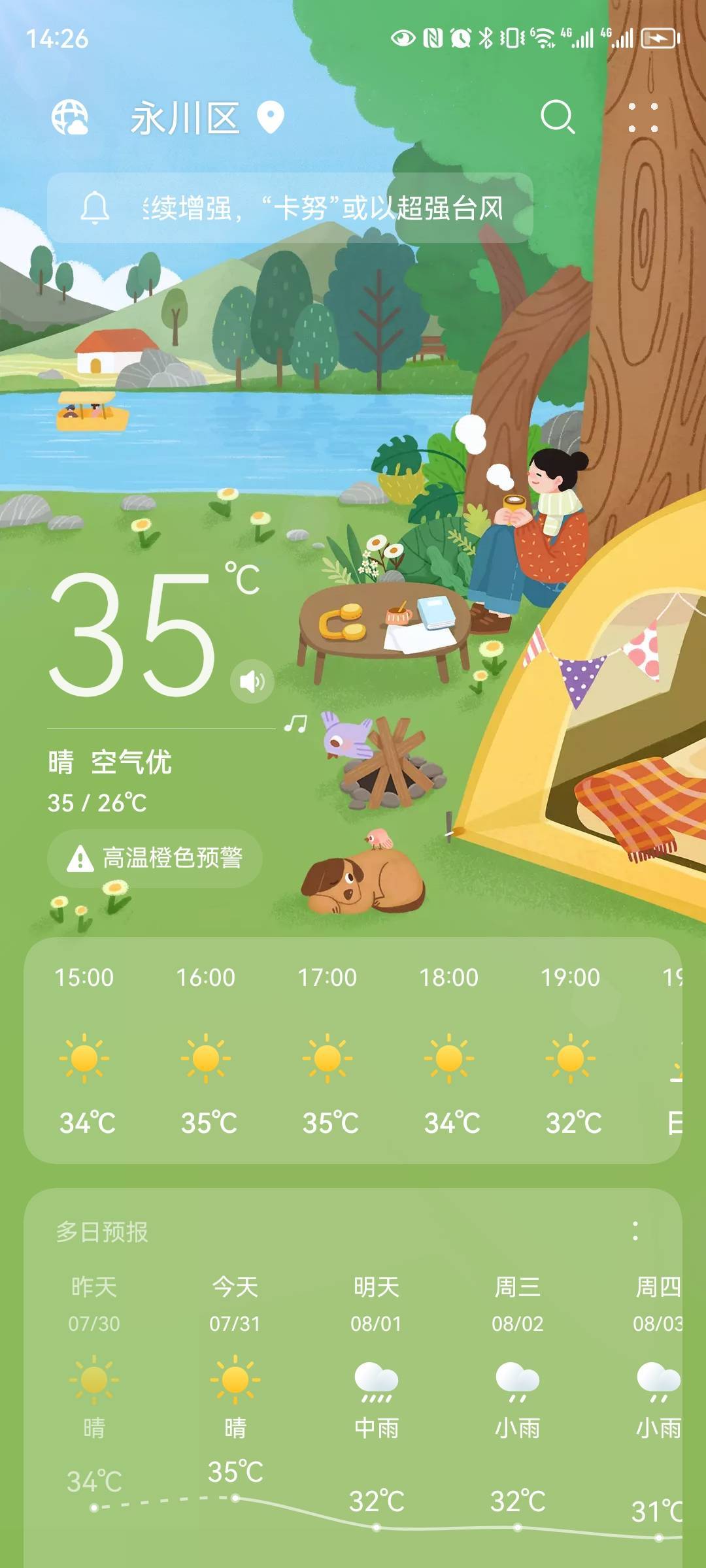View 昨天 07/30 weather

[94, 1372]
